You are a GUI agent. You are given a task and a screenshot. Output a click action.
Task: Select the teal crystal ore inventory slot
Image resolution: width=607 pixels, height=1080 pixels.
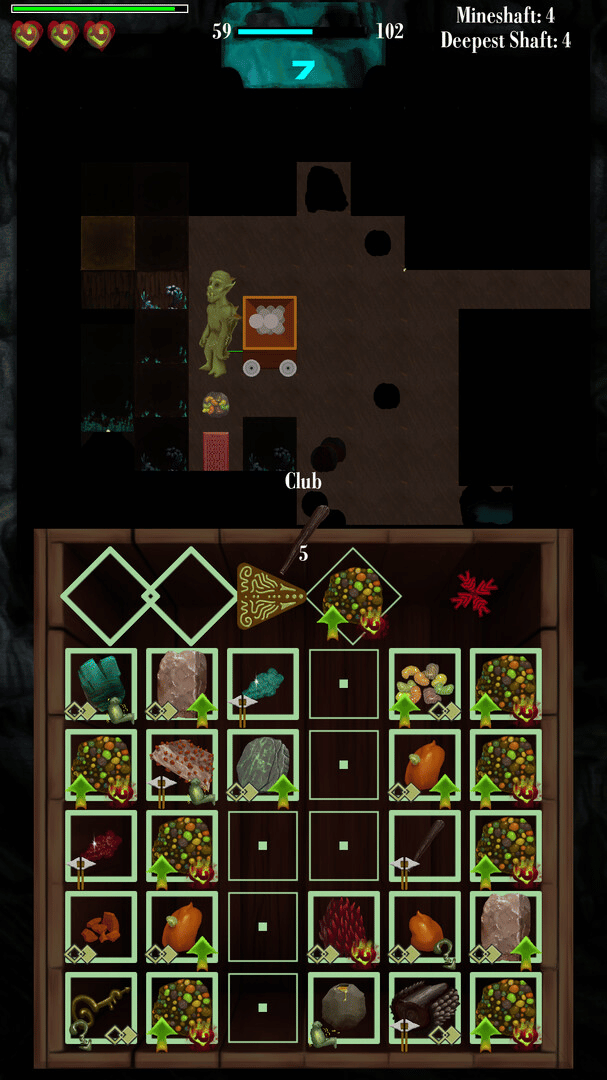pos(101,684)
